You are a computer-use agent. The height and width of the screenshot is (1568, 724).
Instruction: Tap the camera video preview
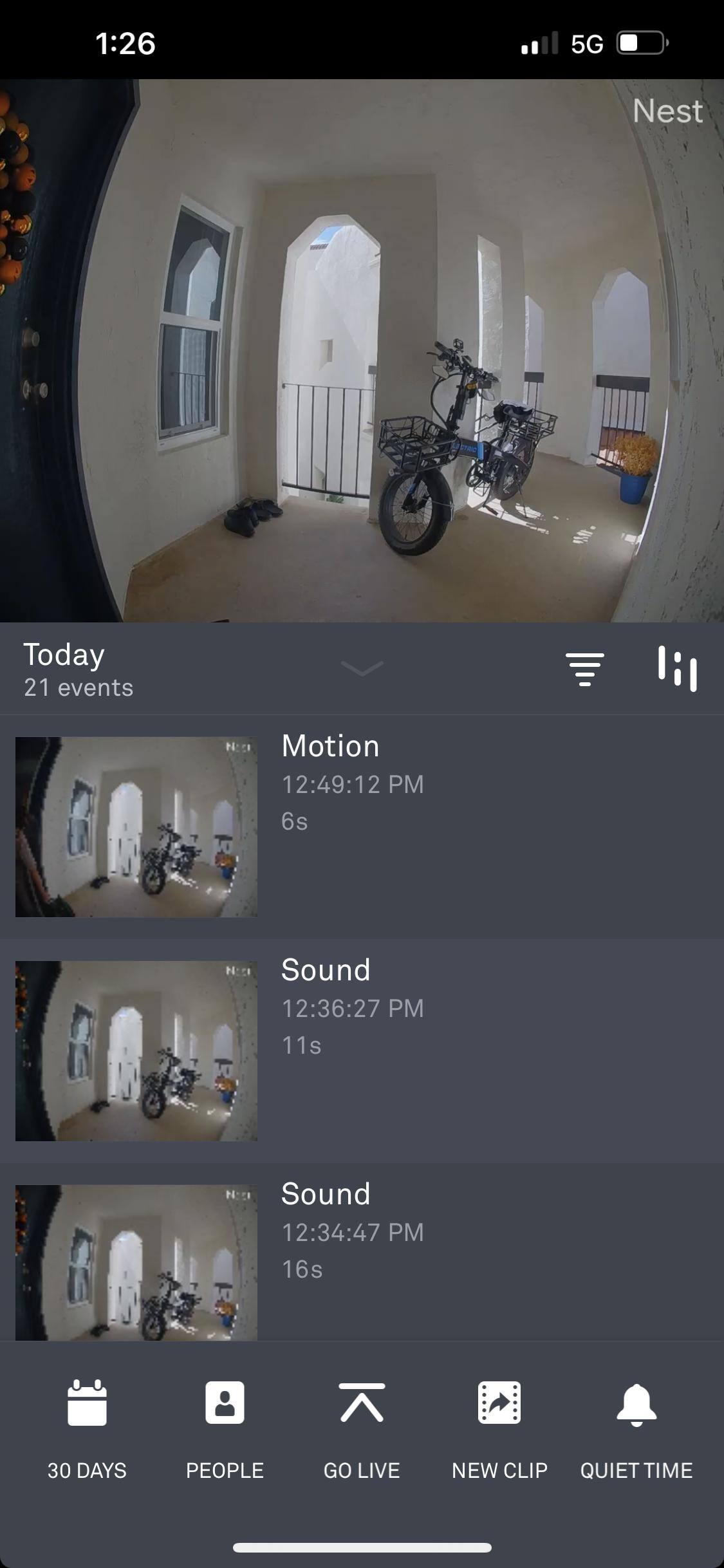click(362, 350)
